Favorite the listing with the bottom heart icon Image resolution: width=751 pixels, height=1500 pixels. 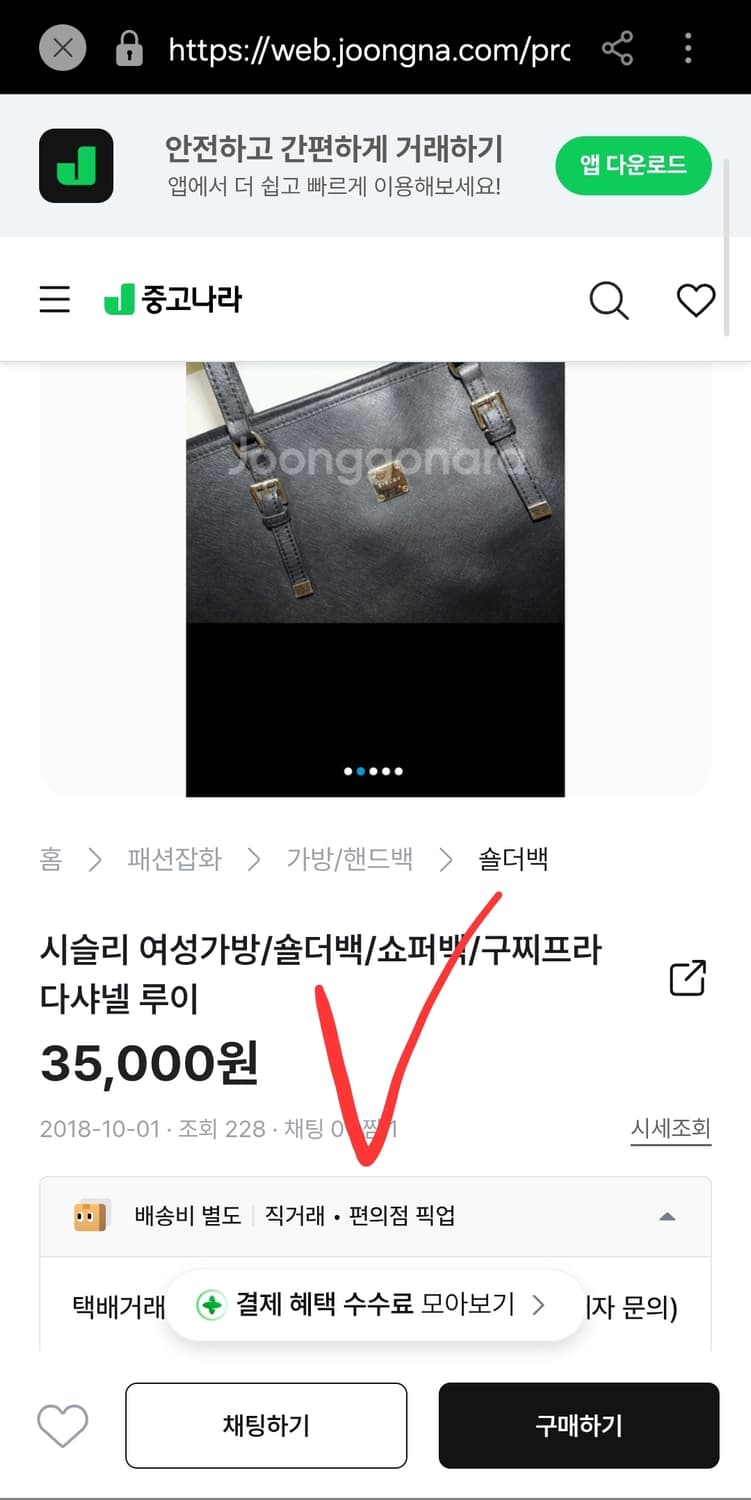63,1425
